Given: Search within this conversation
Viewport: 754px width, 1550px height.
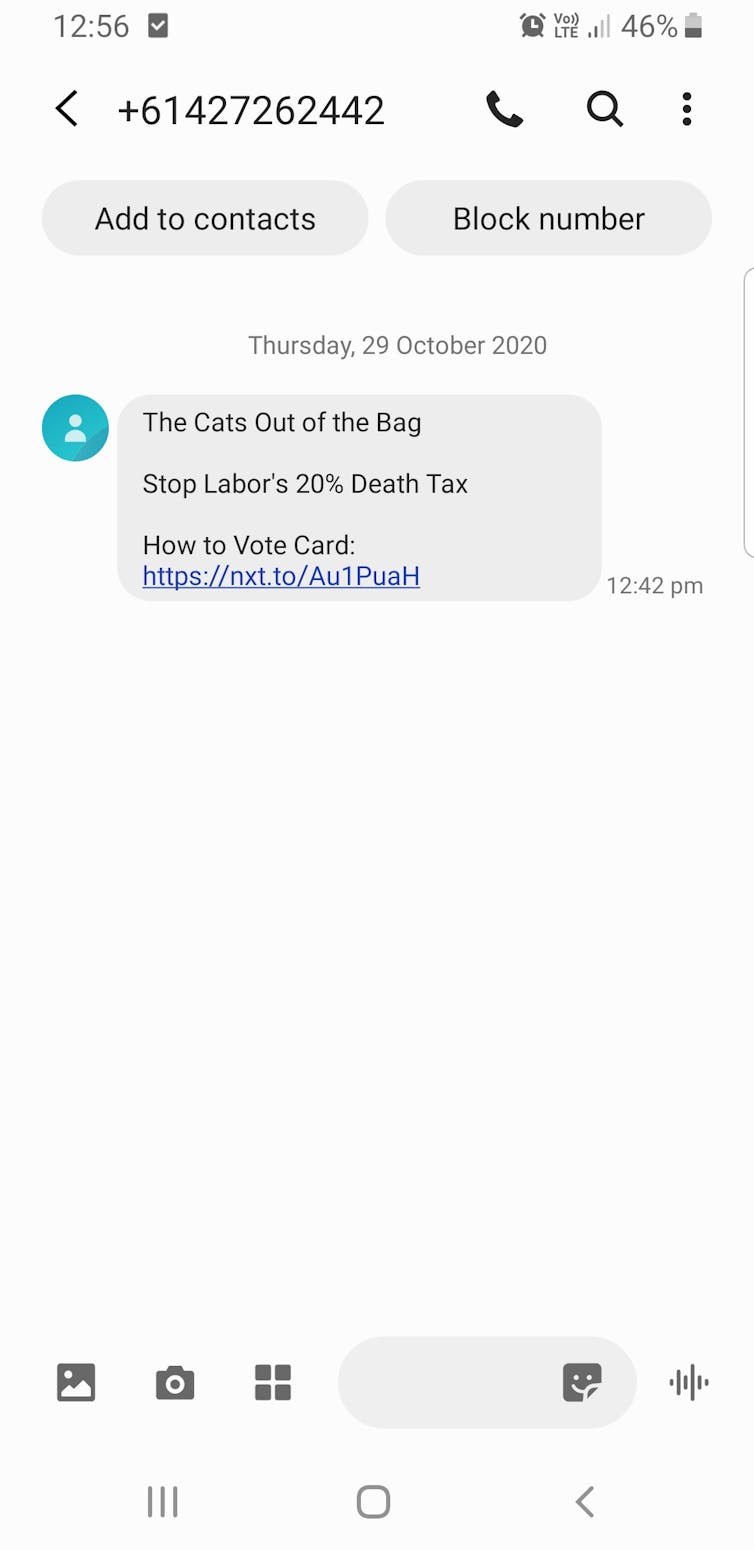Looking at the screenshot, I should coord(604,109).
